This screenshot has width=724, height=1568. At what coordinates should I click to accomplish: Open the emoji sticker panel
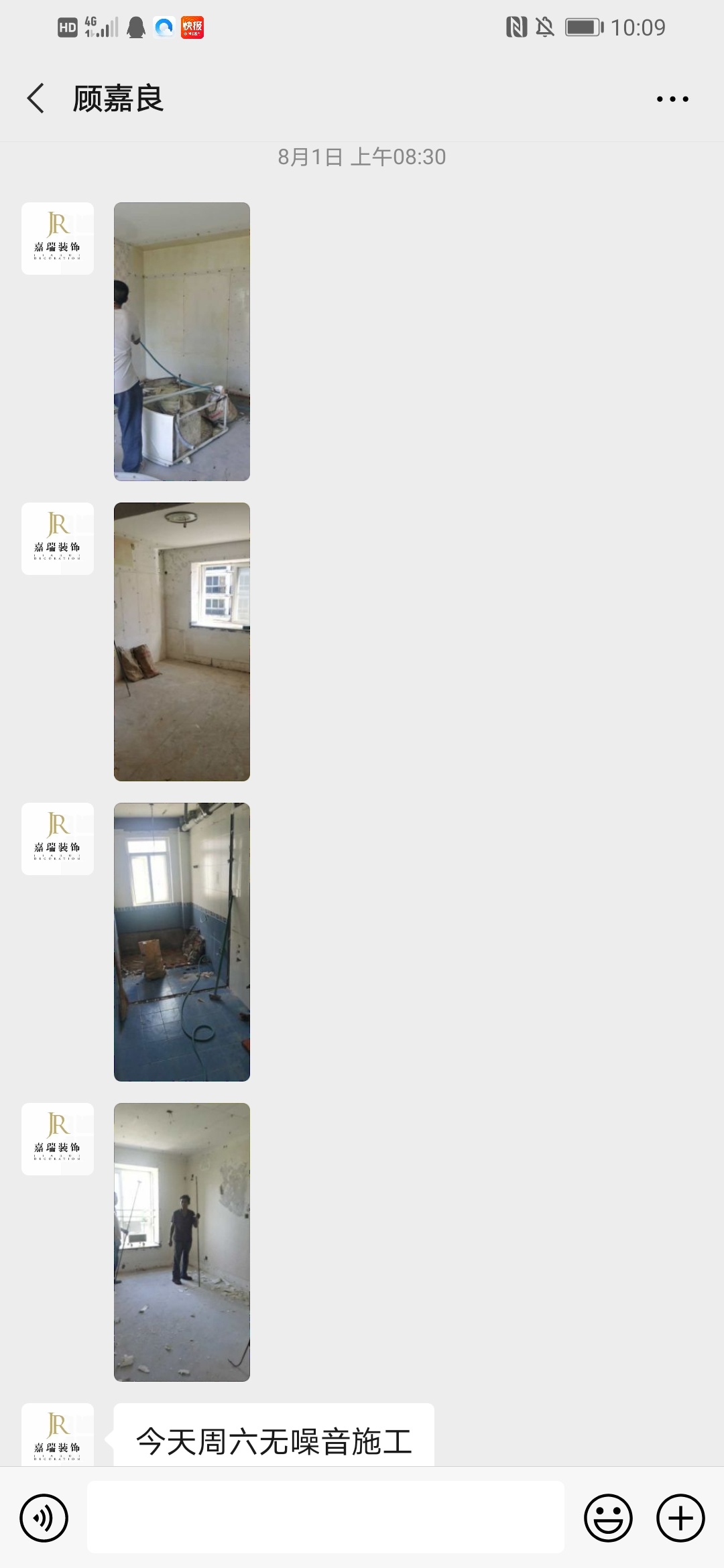click(608, 1518)
